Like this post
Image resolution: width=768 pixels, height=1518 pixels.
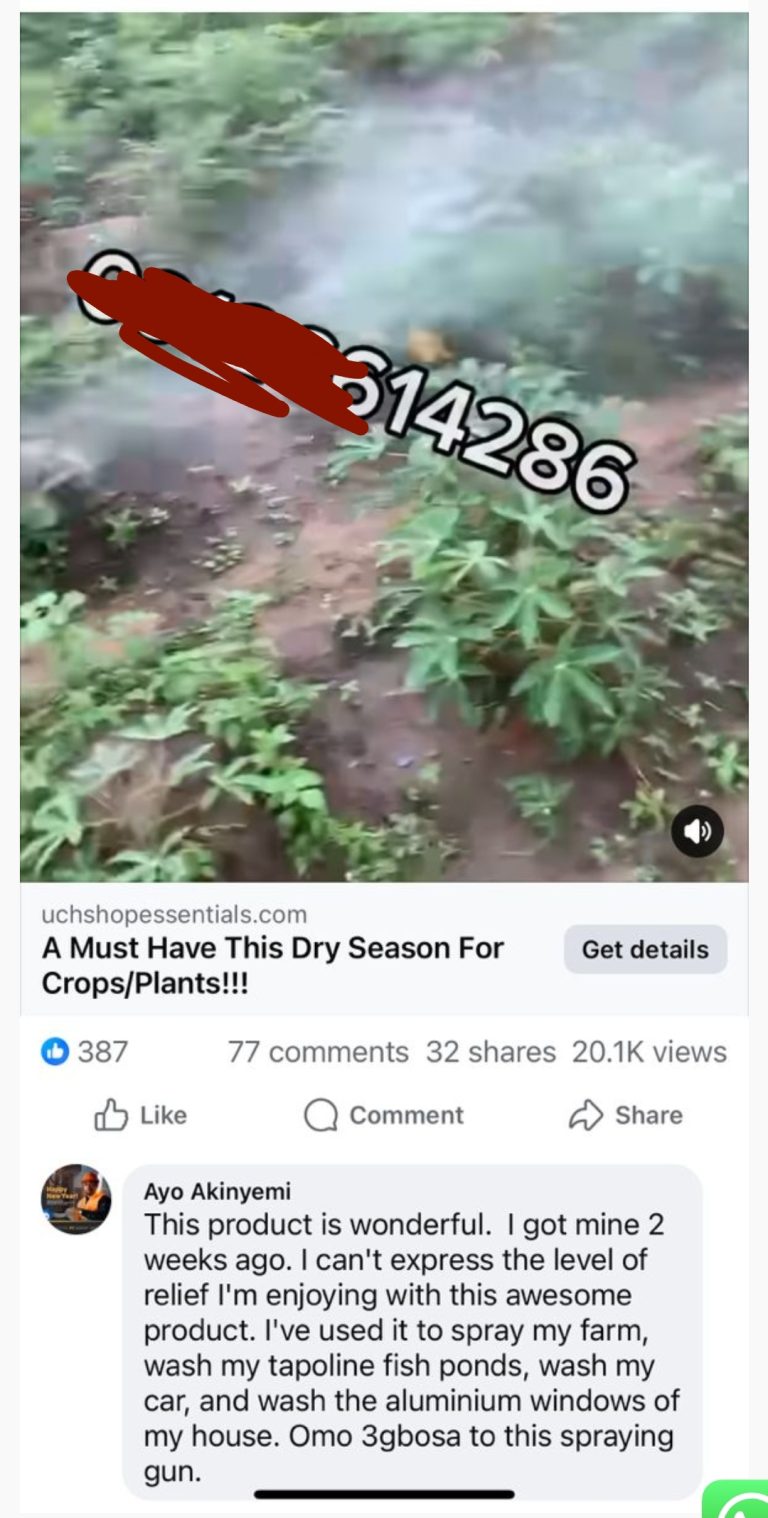click(141, 1115)
